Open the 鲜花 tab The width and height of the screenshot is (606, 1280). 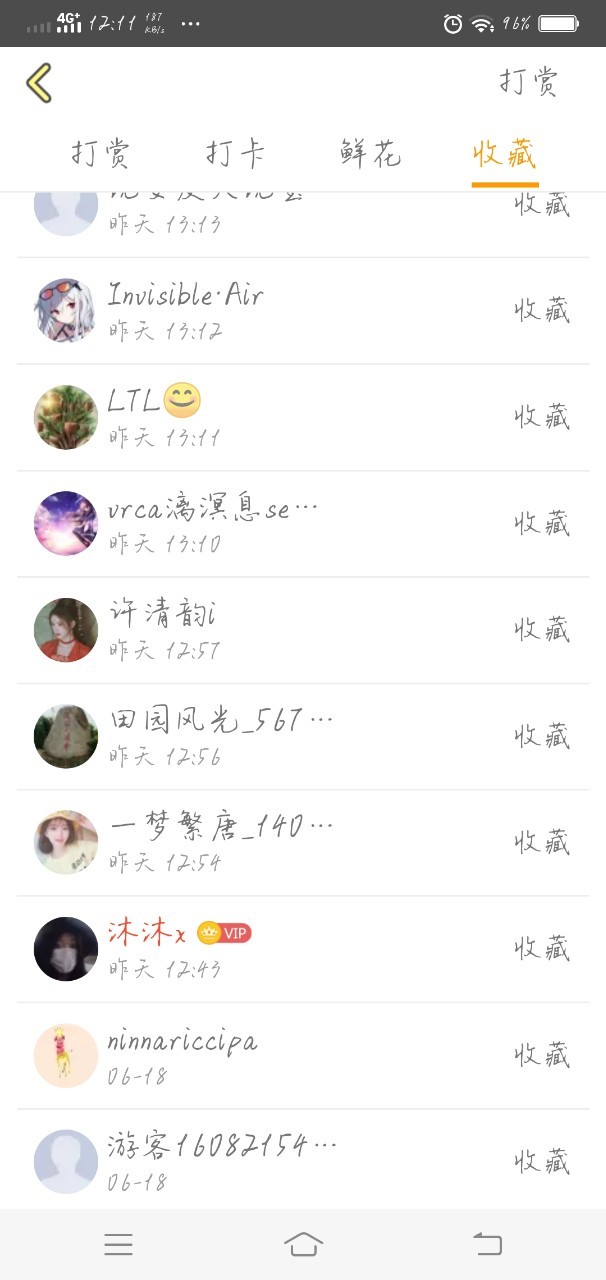[370, 155]
